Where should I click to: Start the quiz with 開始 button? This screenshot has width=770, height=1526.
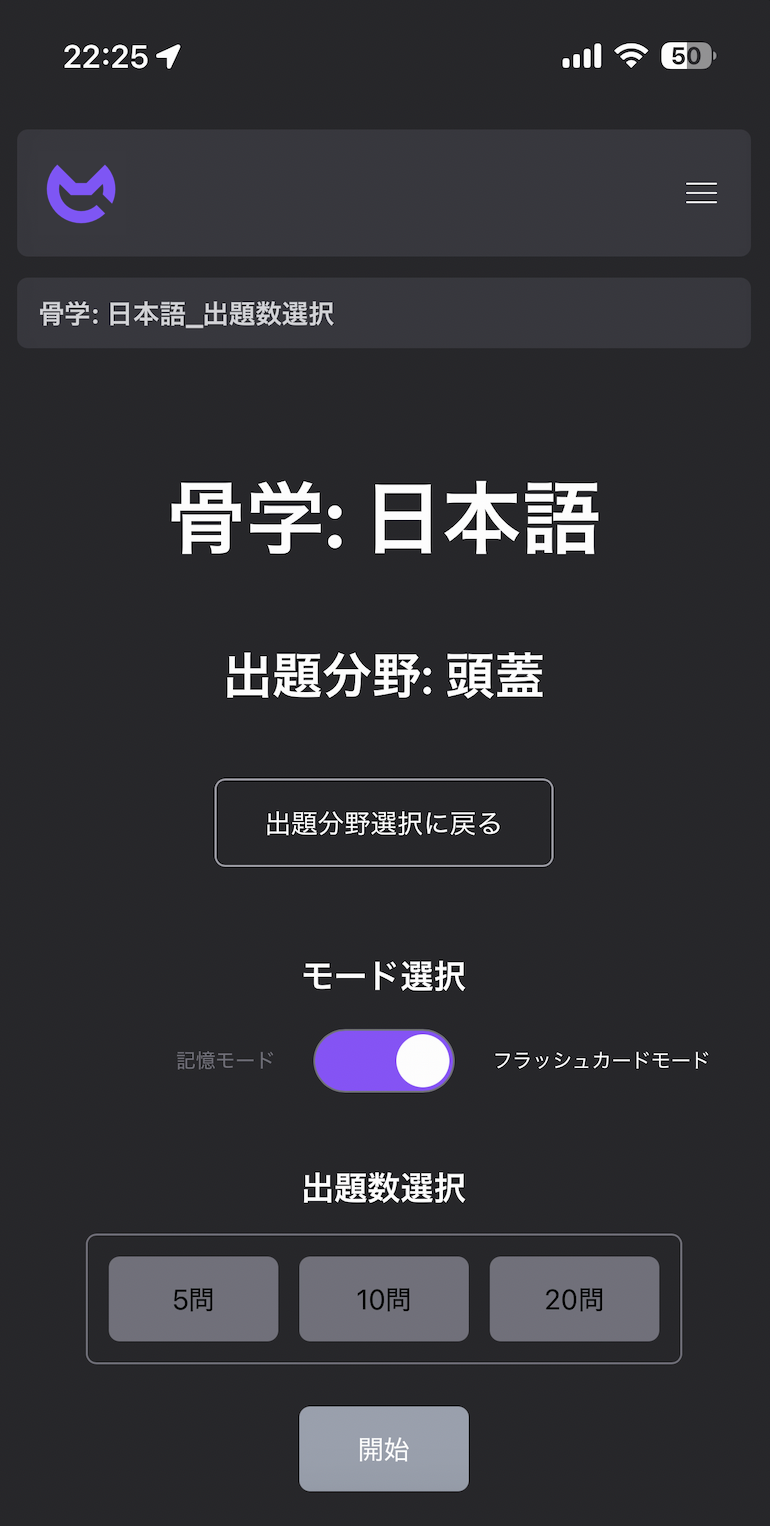click(x=384, y=1449)
